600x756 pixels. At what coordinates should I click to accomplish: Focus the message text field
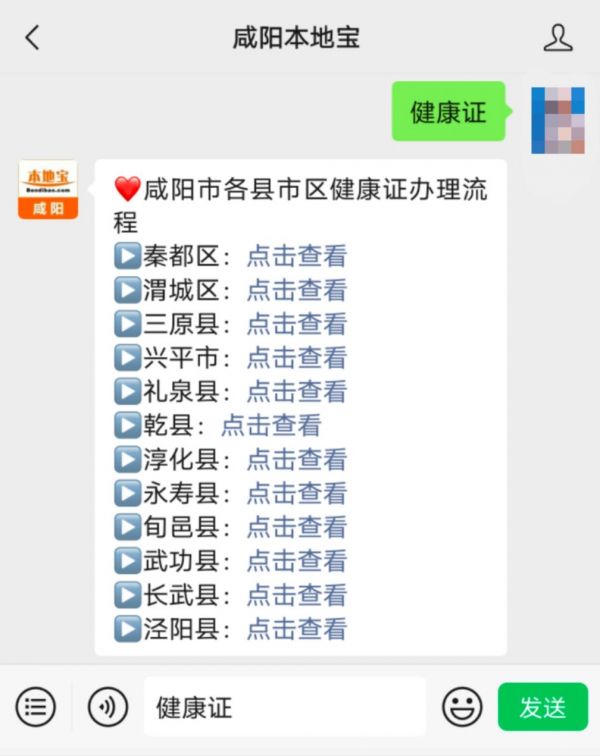point(285,707)
